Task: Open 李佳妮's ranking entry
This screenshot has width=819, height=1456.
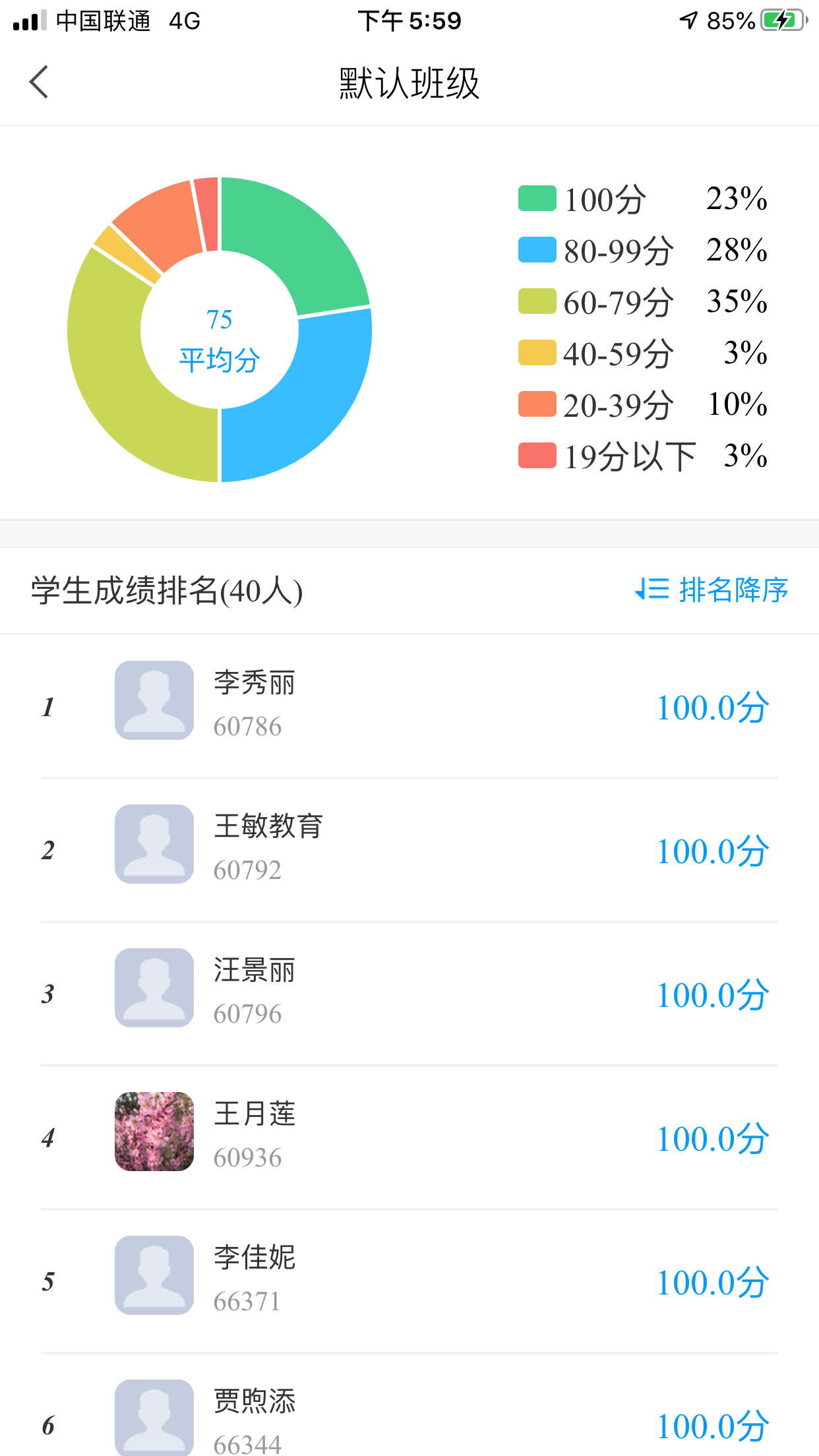Action: pyautogui.click(x=409, y=1281)
